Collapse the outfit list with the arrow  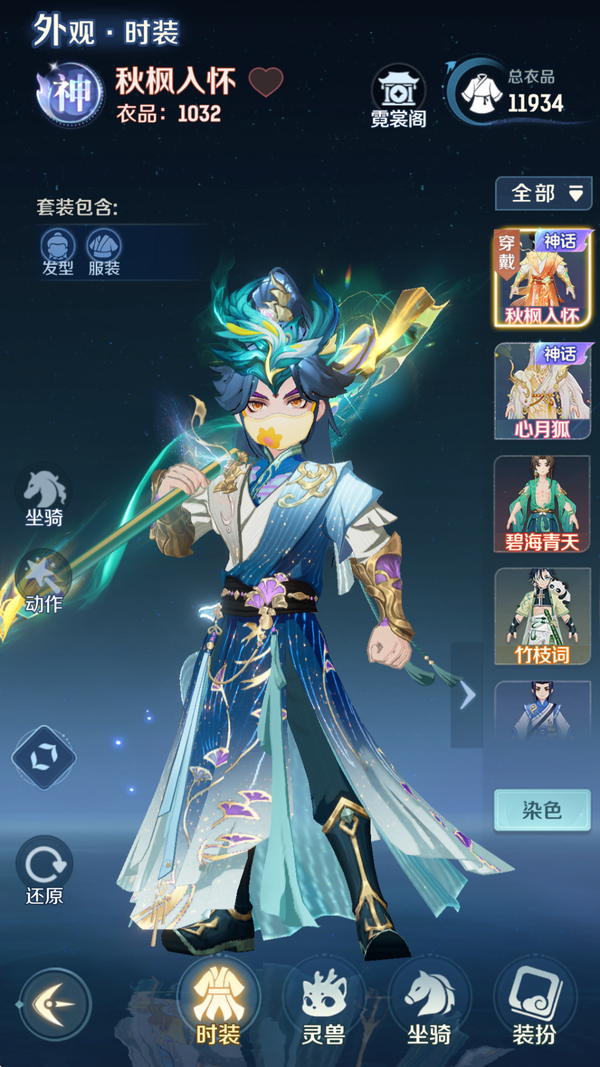[x=467, y=695]
